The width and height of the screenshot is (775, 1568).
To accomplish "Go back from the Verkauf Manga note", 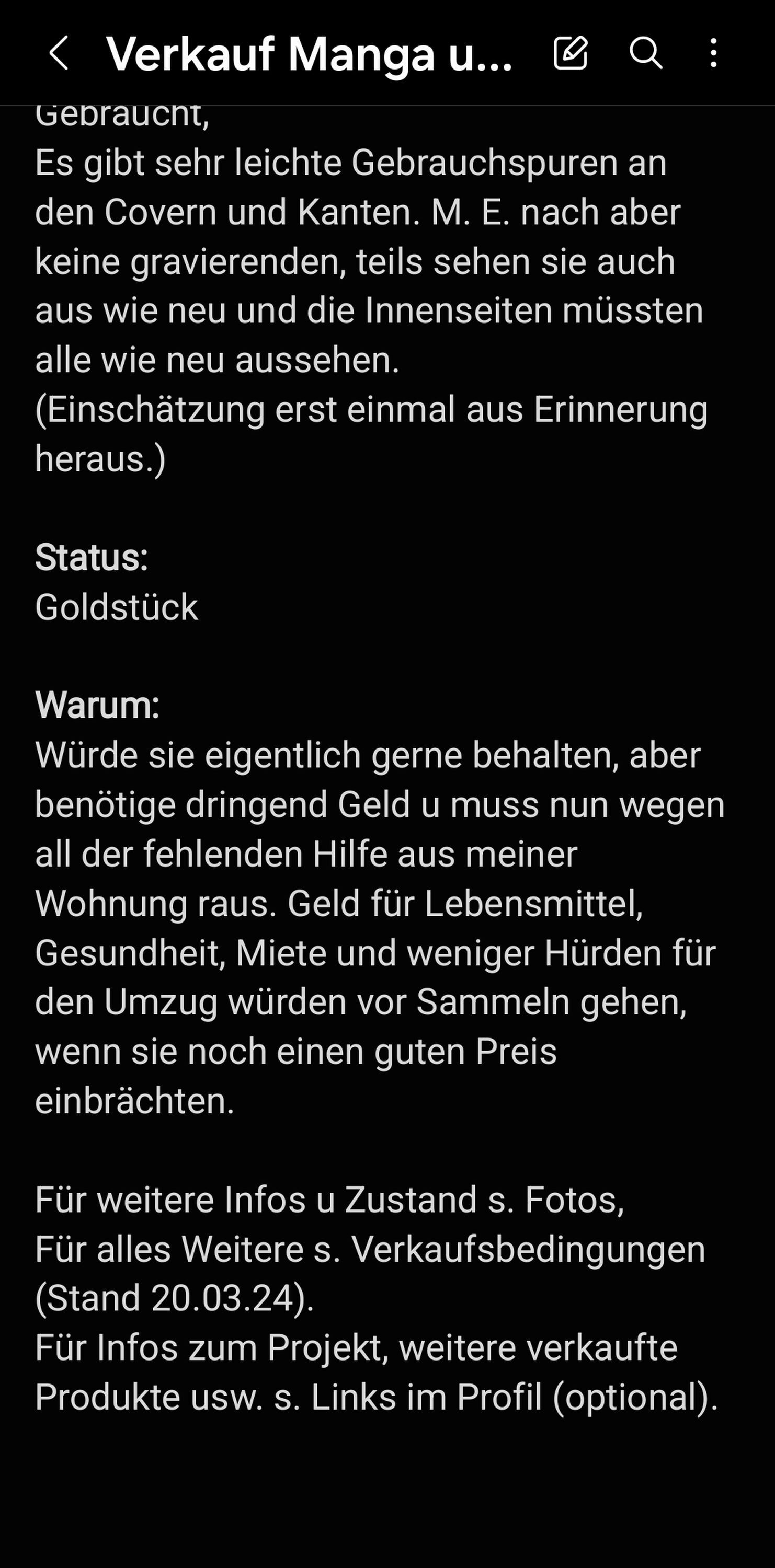I will pos(59,53).
